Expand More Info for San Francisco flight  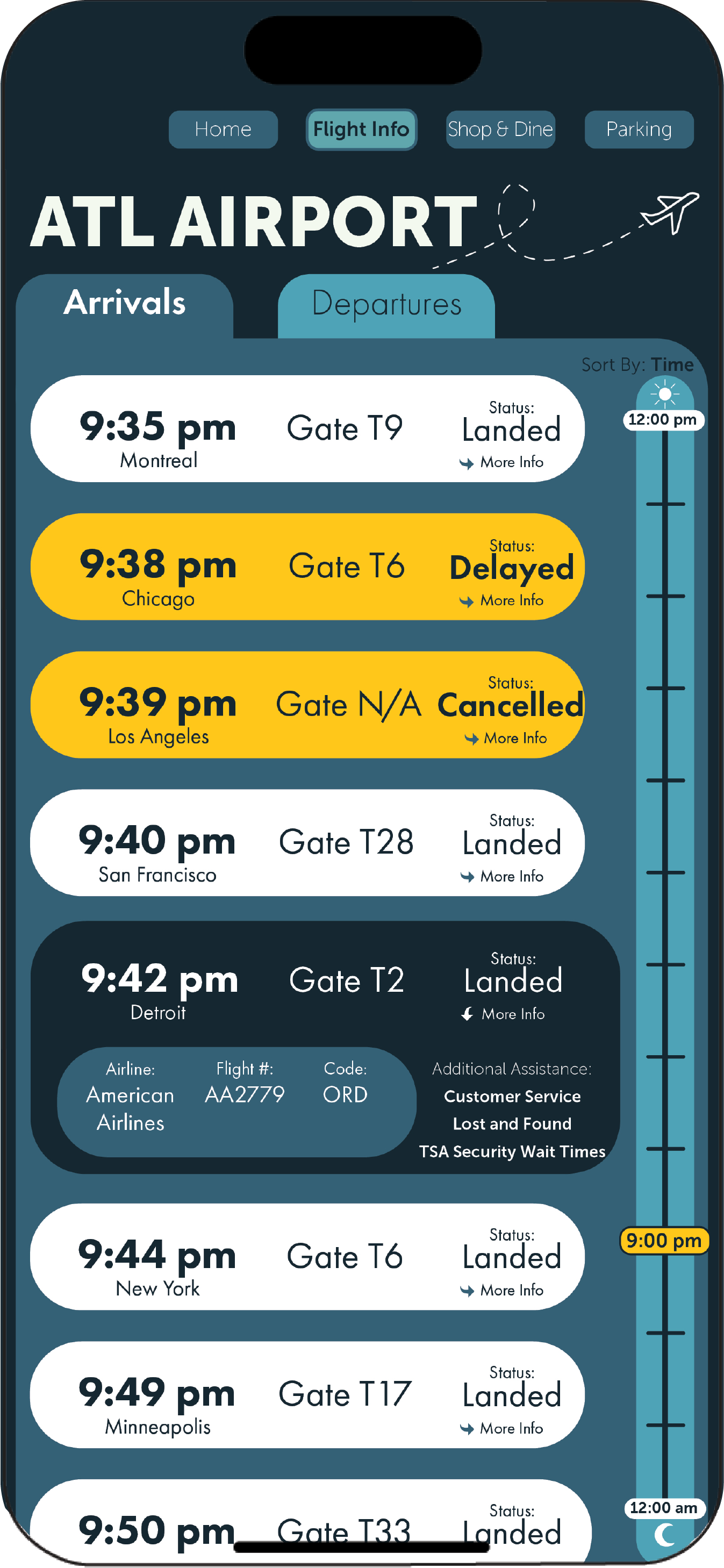coord(501,877)
